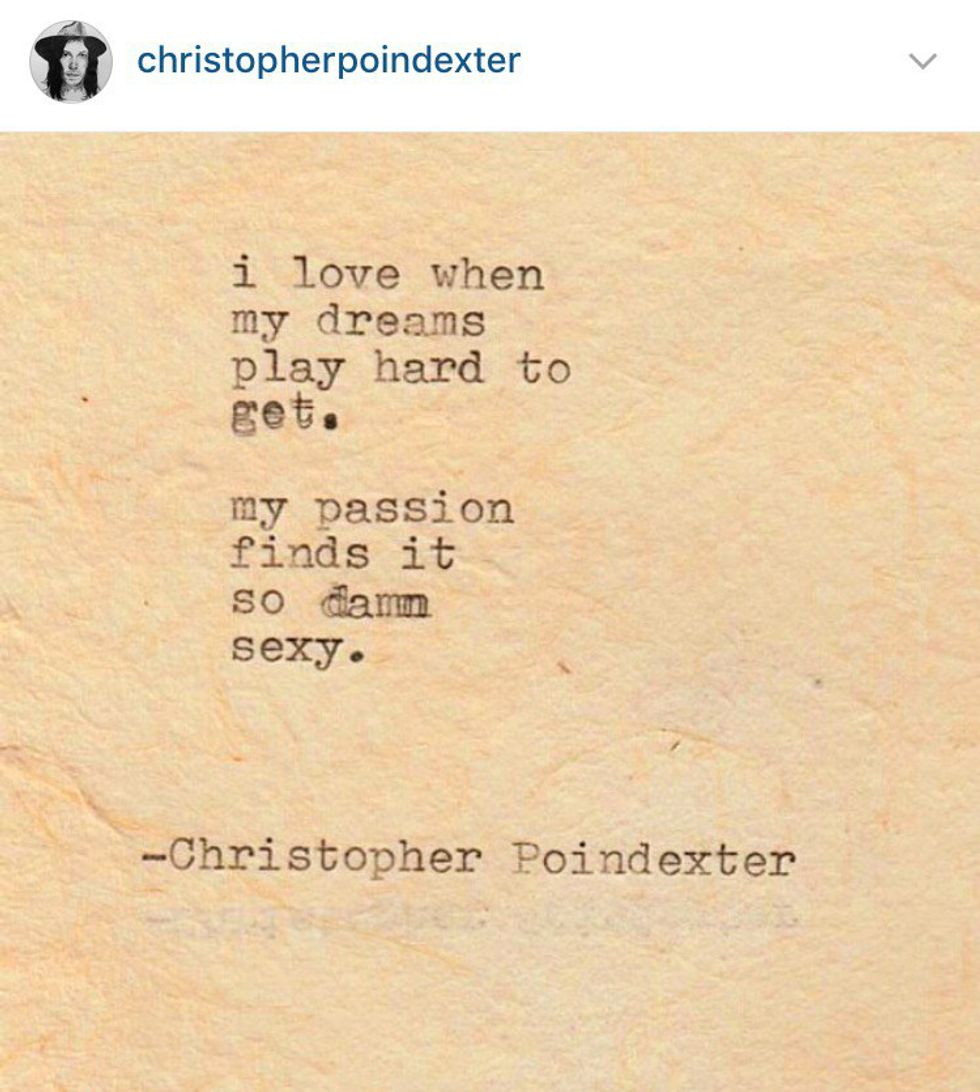Screen dimensions: 980x1092
Task: Open the christopherpoindexter username link
Action: pyautogui.click(x=328, y=61)
